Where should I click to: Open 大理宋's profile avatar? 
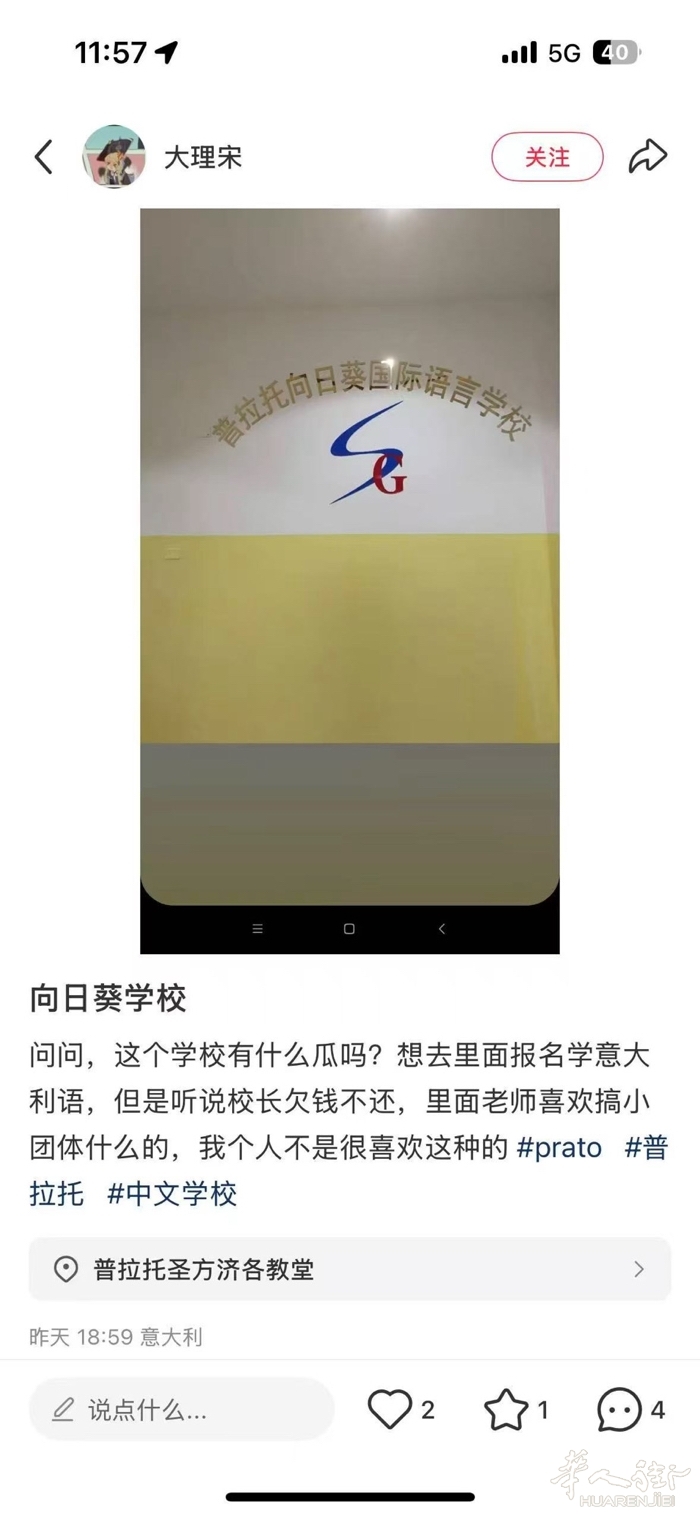[x=114, y=157]
